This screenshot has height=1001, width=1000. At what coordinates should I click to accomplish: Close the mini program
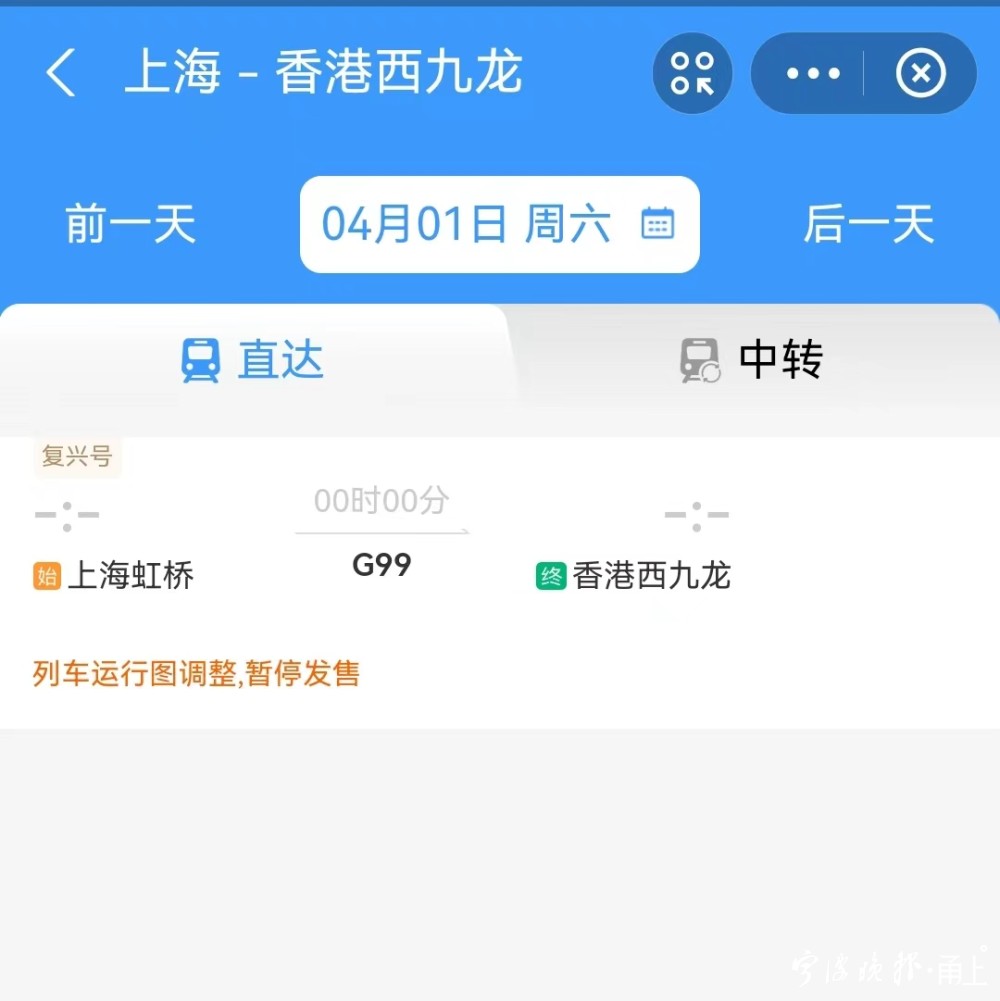click(x=920, y=74)
